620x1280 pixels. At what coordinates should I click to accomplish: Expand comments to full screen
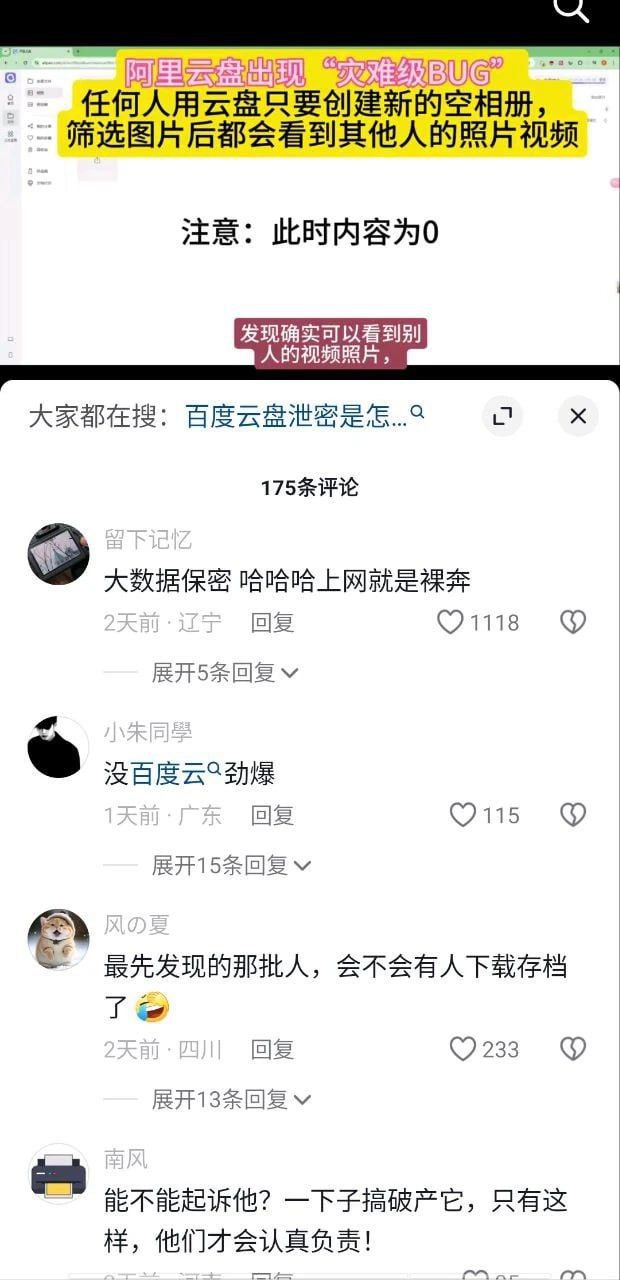tap(502, 416)
